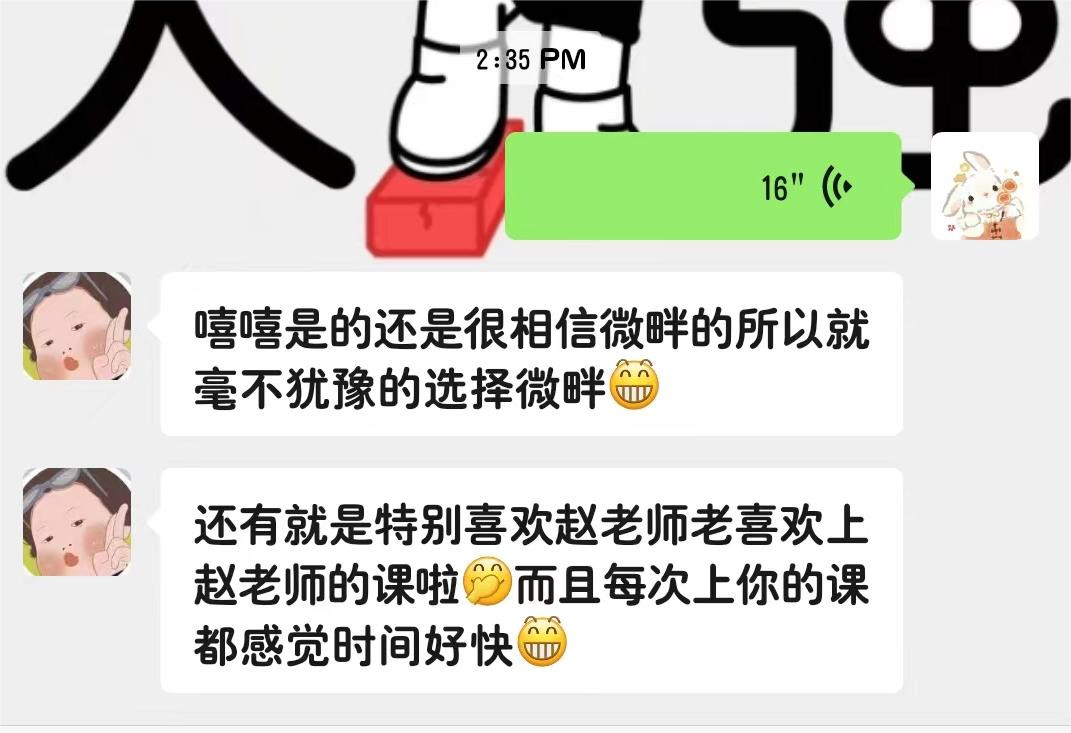Open sender's avatar beside the 嘻嘻是的 message
Image resolution: width=1071 pixels, height=733 pixels.
pos(77,326)
